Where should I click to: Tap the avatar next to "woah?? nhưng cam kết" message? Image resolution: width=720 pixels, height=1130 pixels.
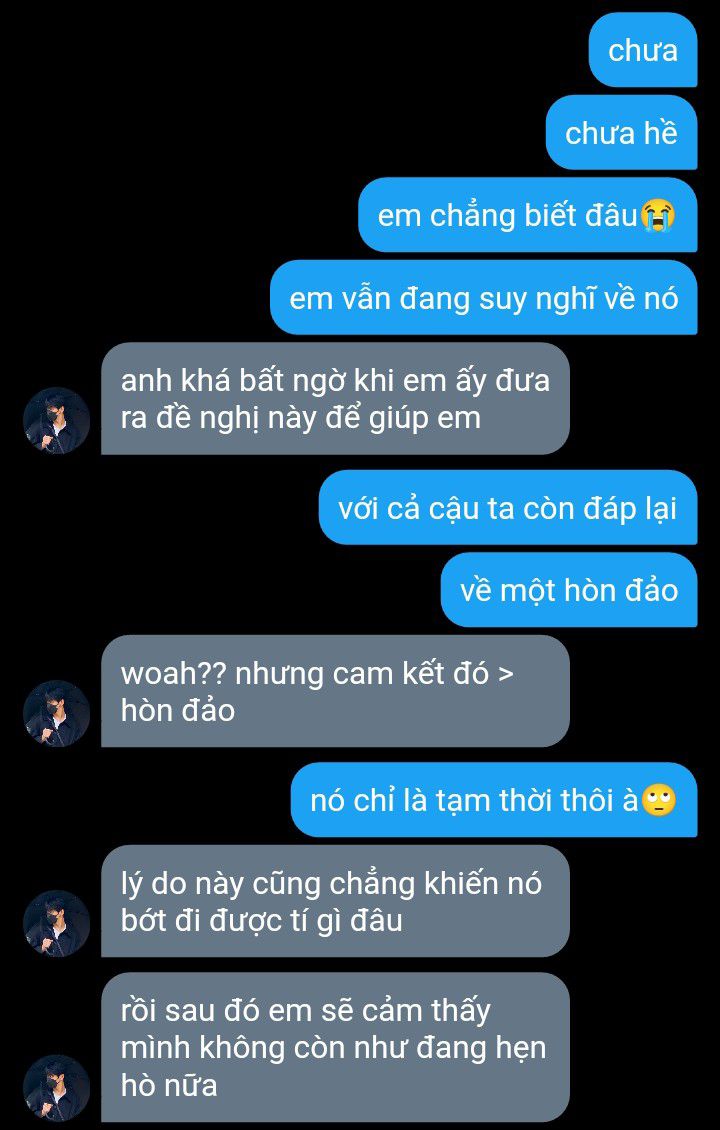[x=56, y=713]
